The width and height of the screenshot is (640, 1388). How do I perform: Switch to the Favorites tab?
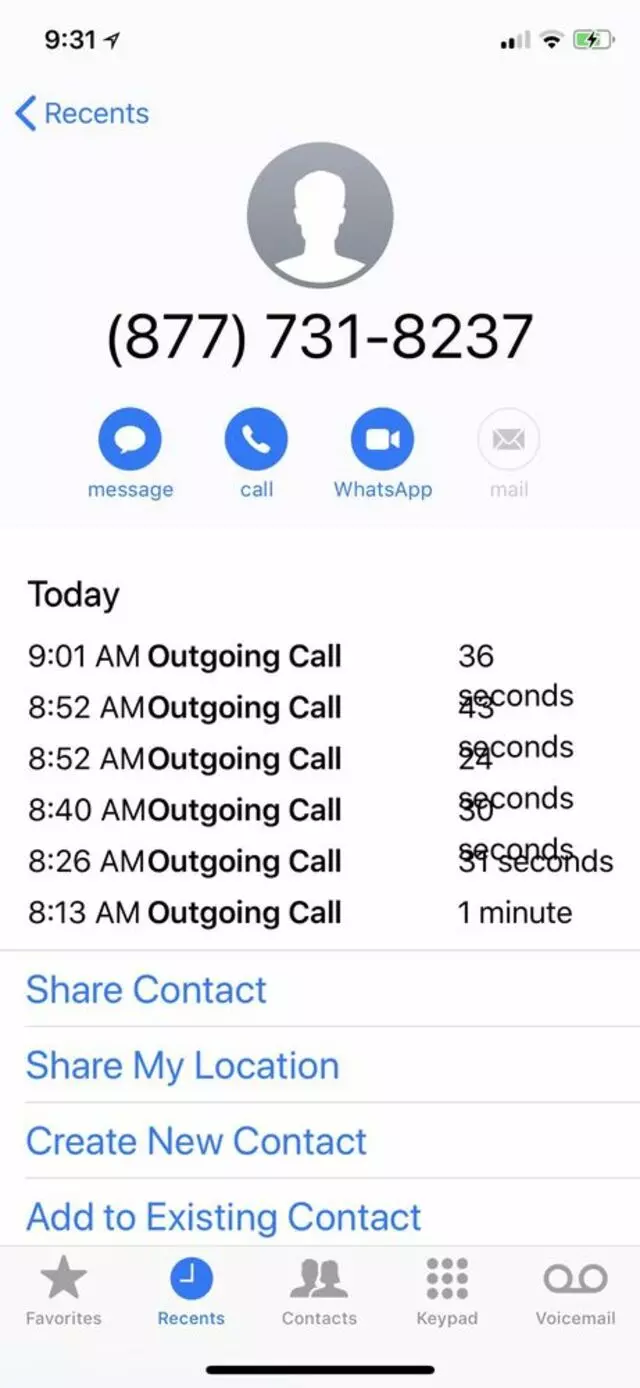pos(64,1291)
